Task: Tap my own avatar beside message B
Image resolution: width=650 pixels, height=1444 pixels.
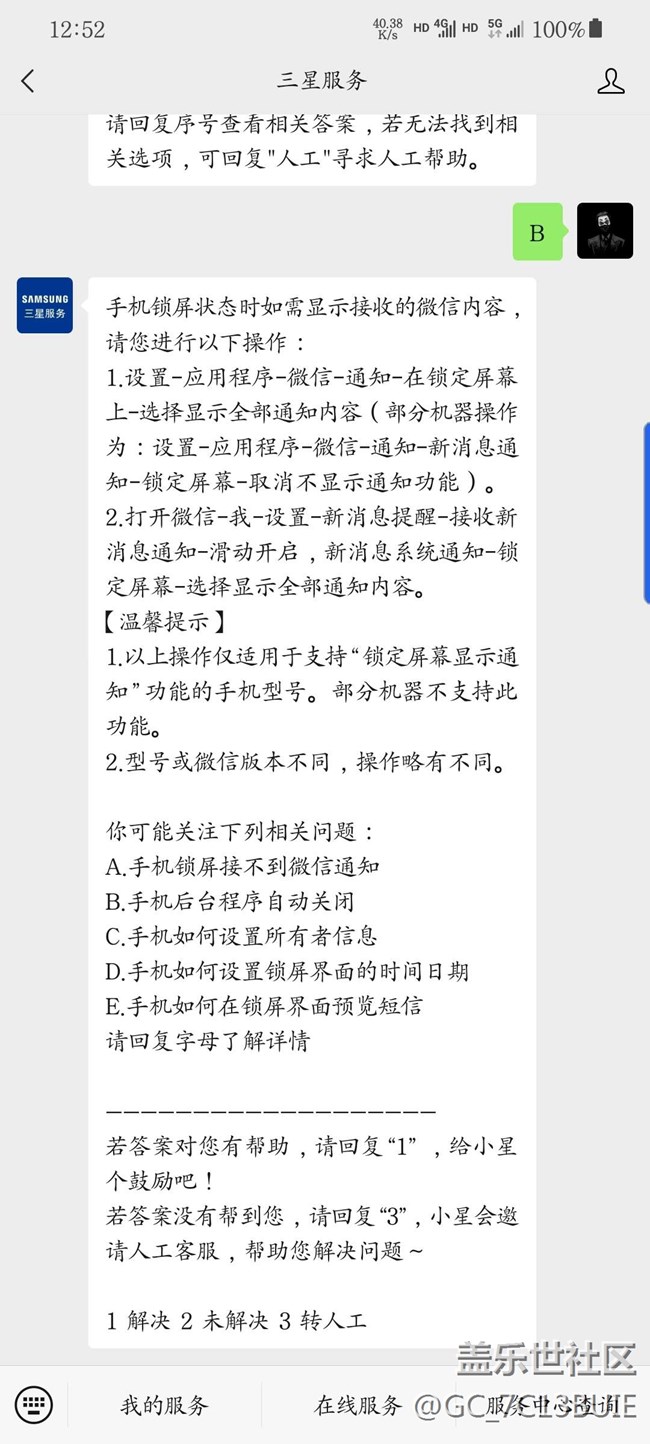Action: 604,231
